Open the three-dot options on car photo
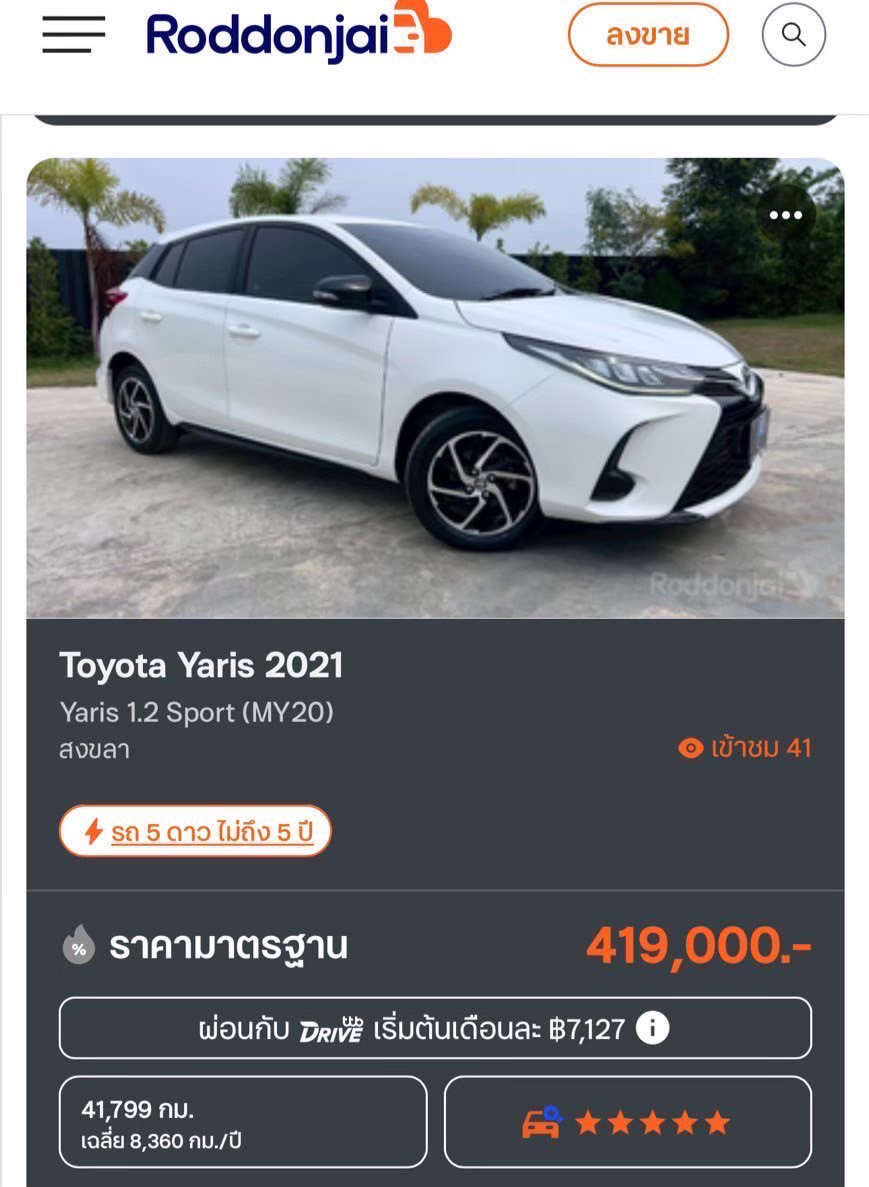This screenshot has width=869, height=1187. (786, 215)
